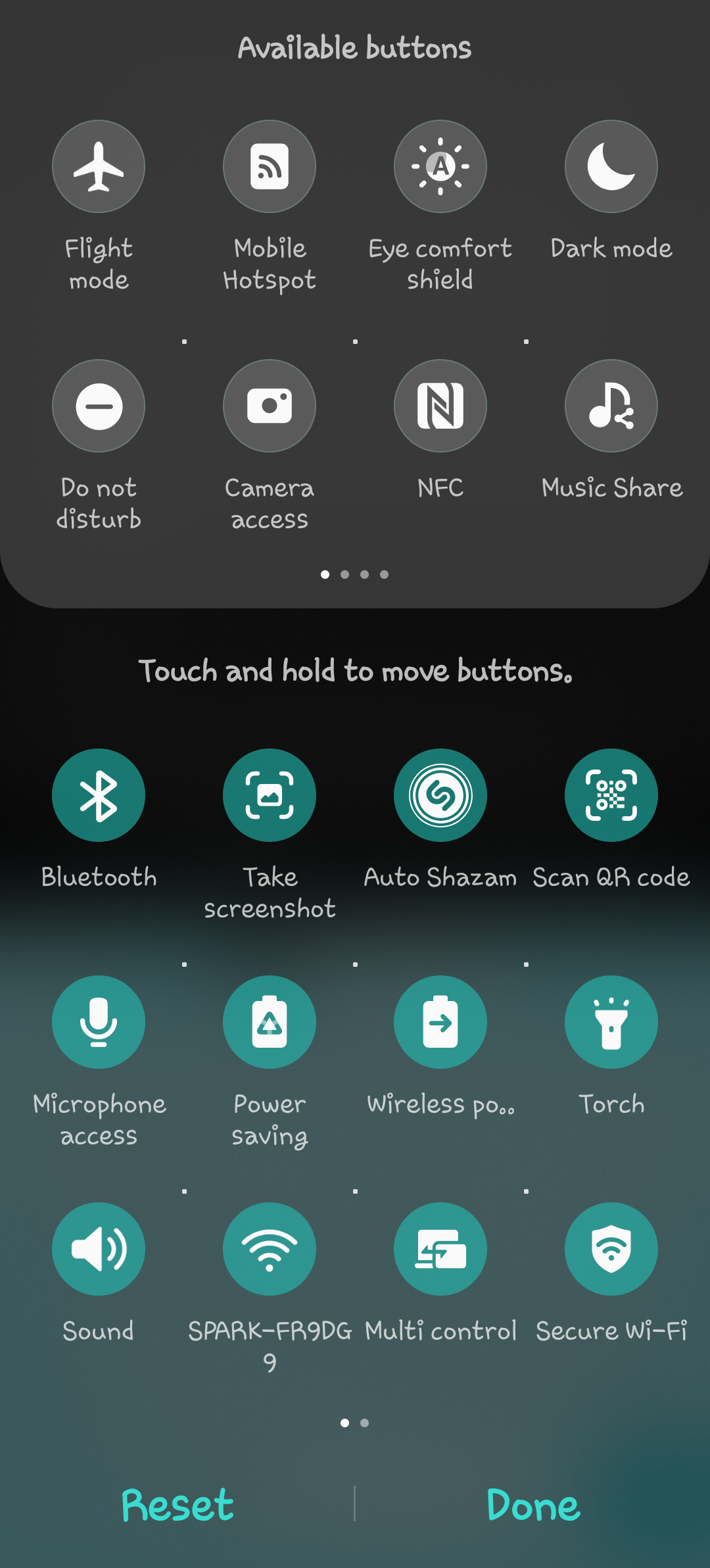
Task: Tap the Flight mode button
Action: click(99, 166)
